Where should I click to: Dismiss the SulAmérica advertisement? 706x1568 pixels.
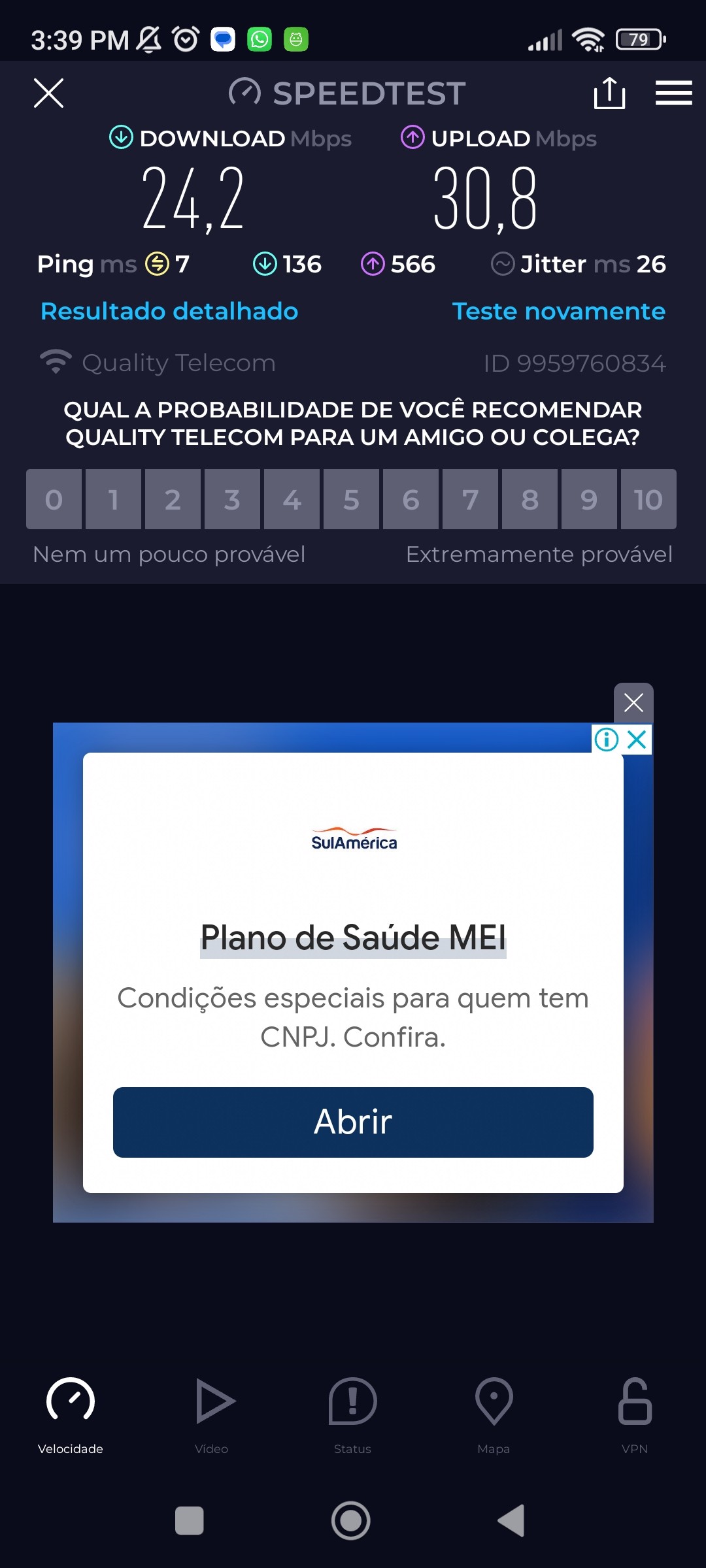(x=633, y=703)
